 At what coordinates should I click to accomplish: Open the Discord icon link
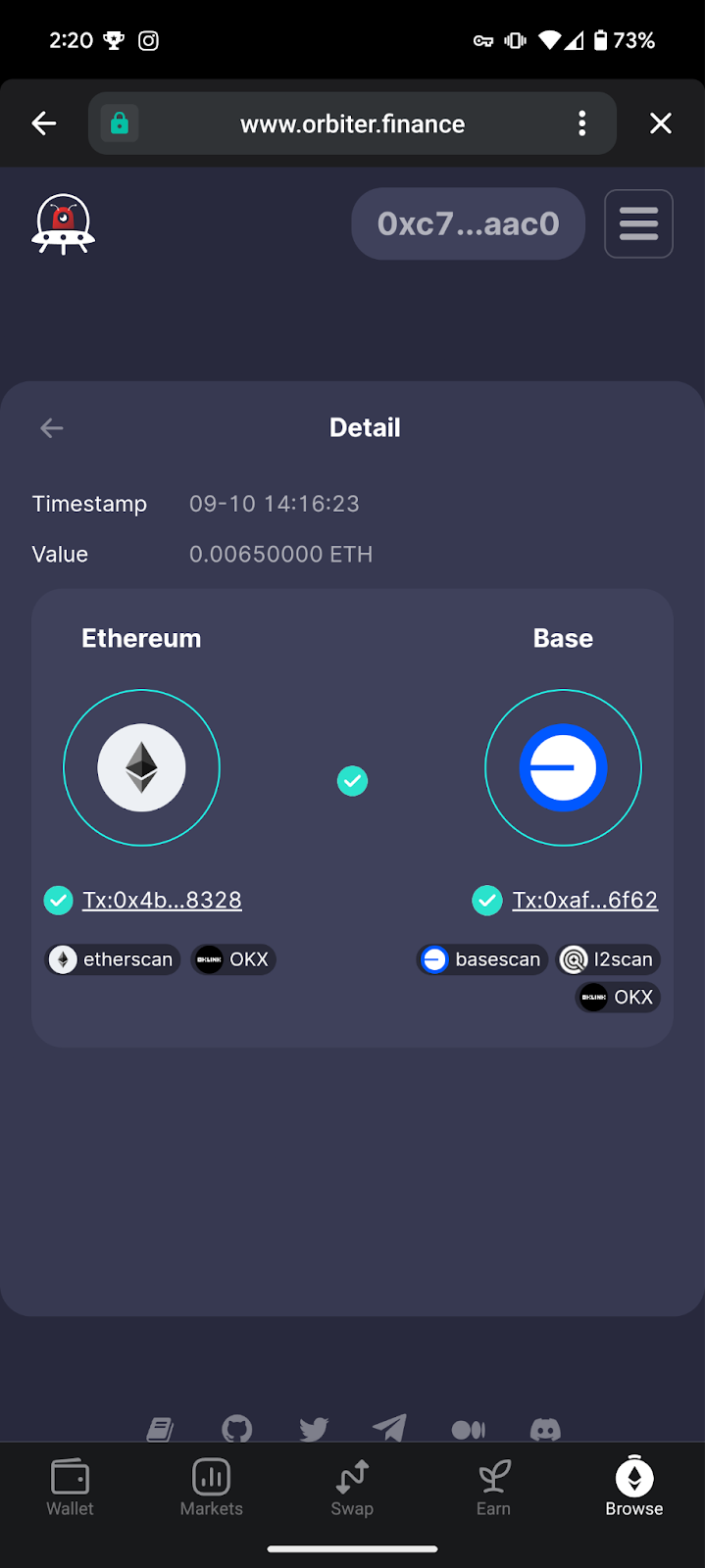pyautogui.click(x=545, y=1429)
